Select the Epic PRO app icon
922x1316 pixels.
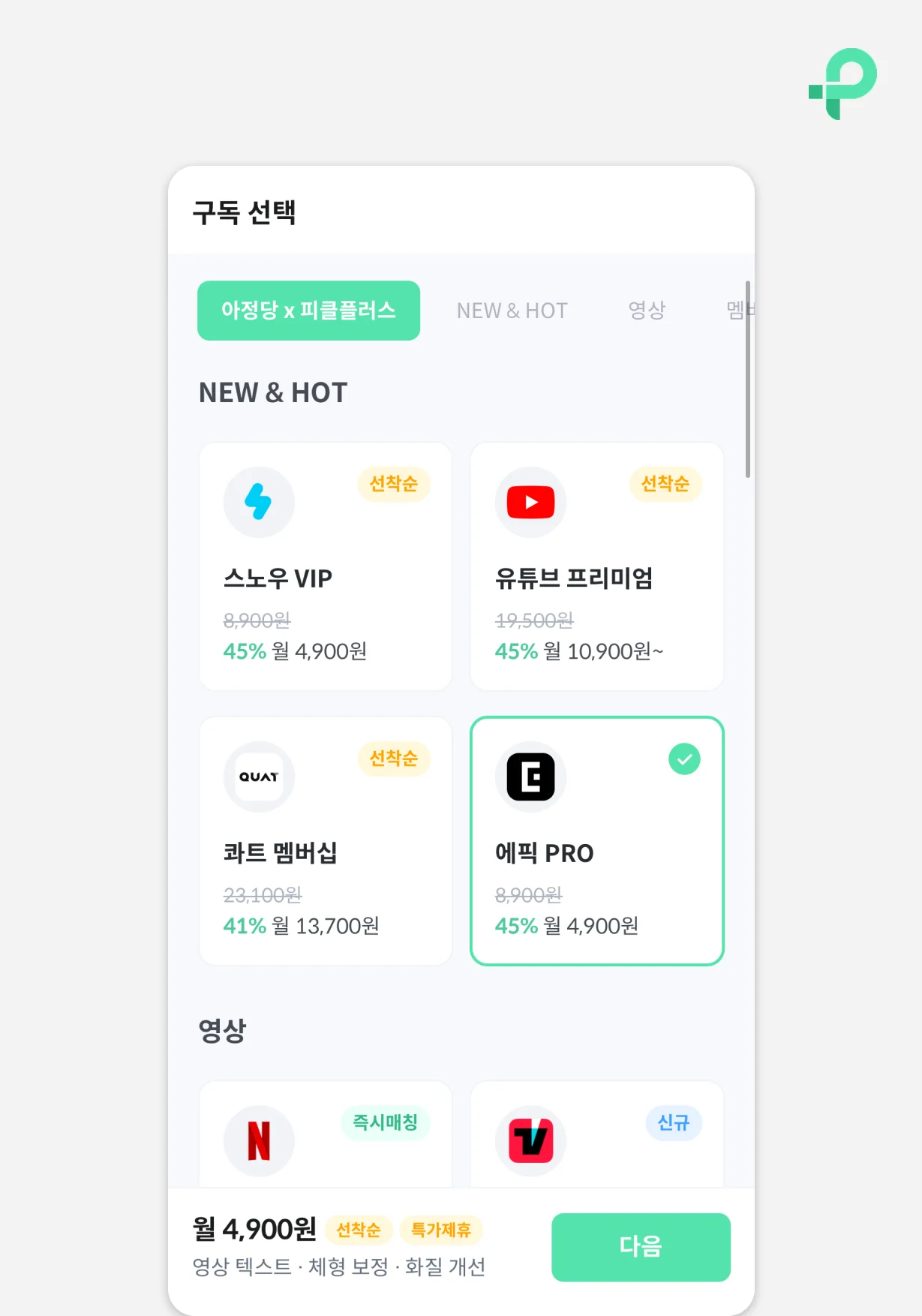530,777
